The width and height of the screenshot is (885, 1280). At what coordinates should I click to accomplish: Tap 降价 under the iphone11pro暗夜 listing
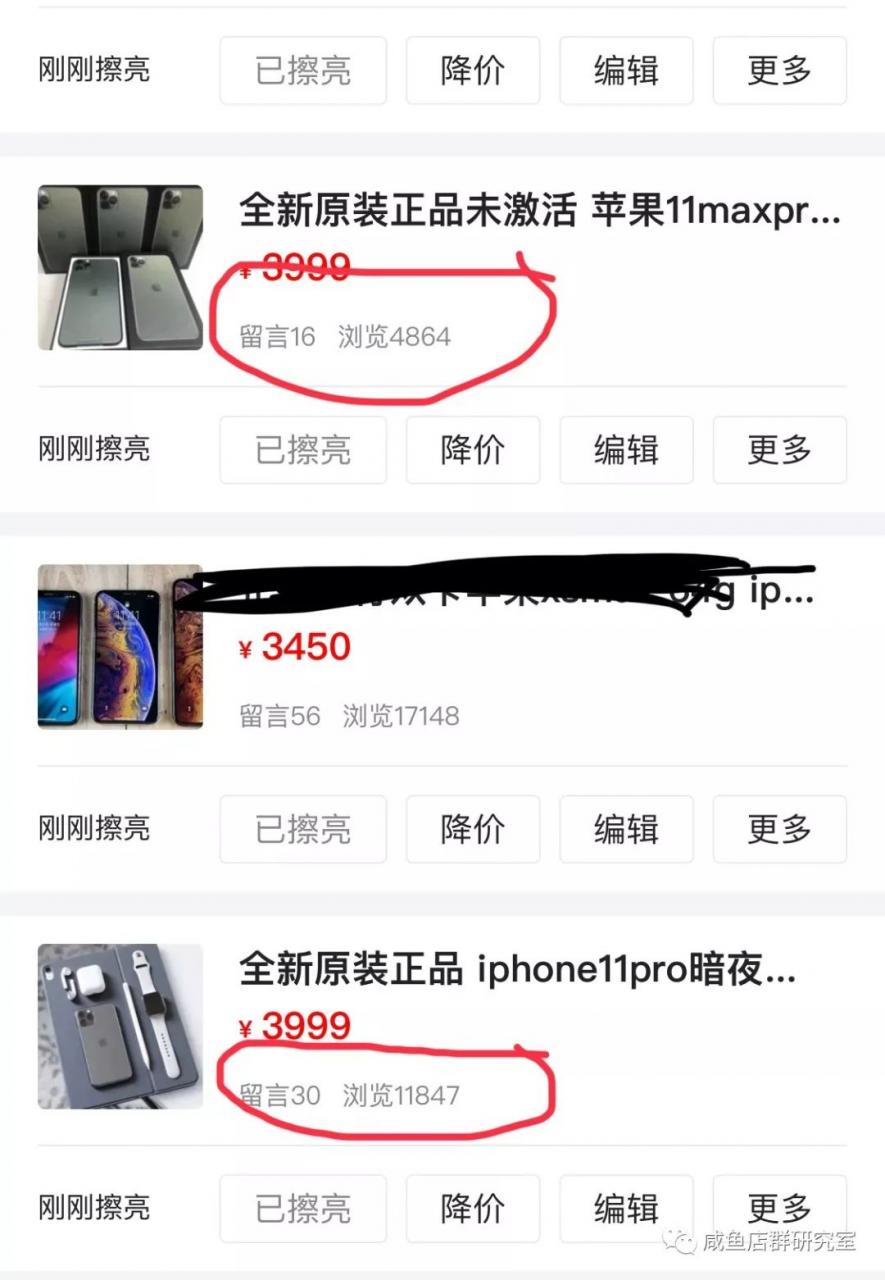point(472,1208)
